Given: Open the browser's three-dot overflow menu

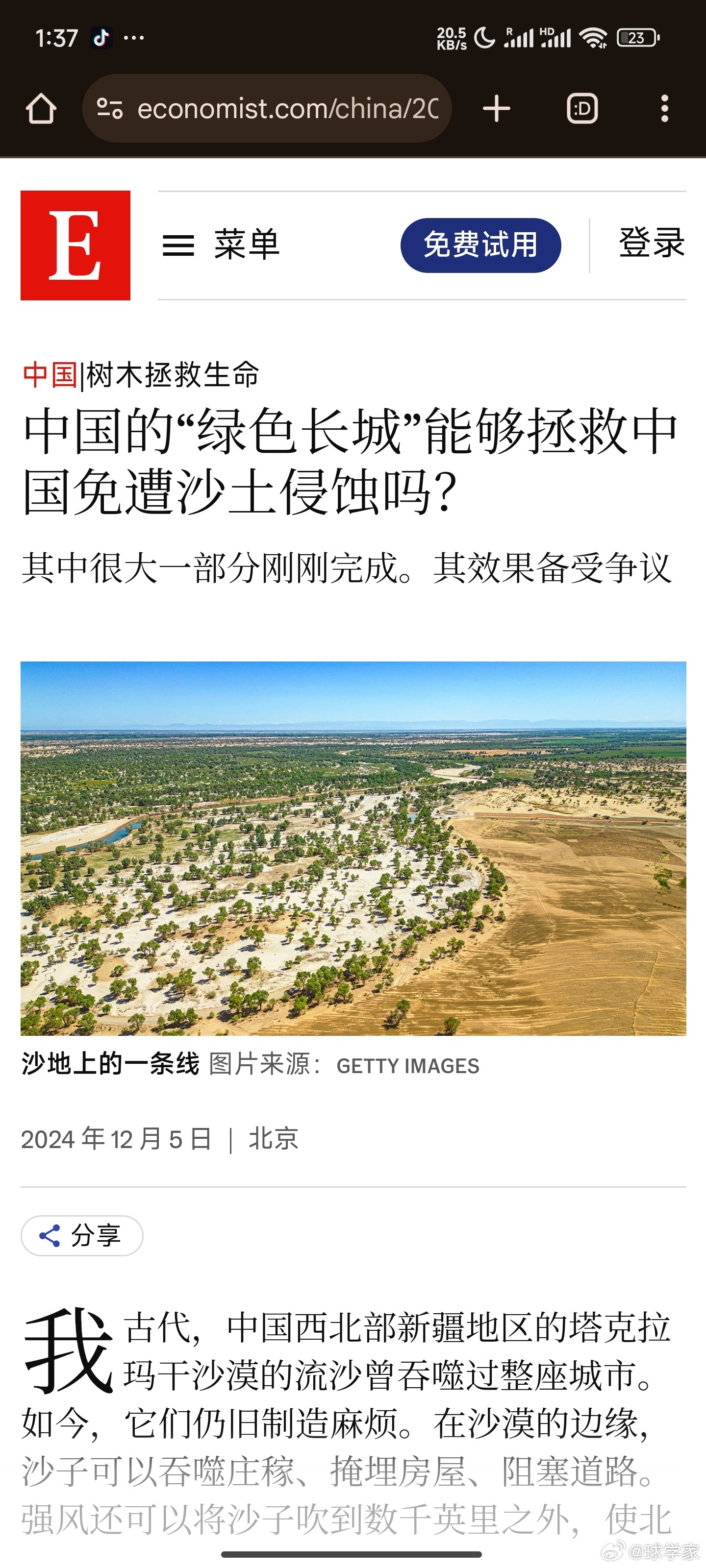Looking at the screenshot, I should click(665, 109).
